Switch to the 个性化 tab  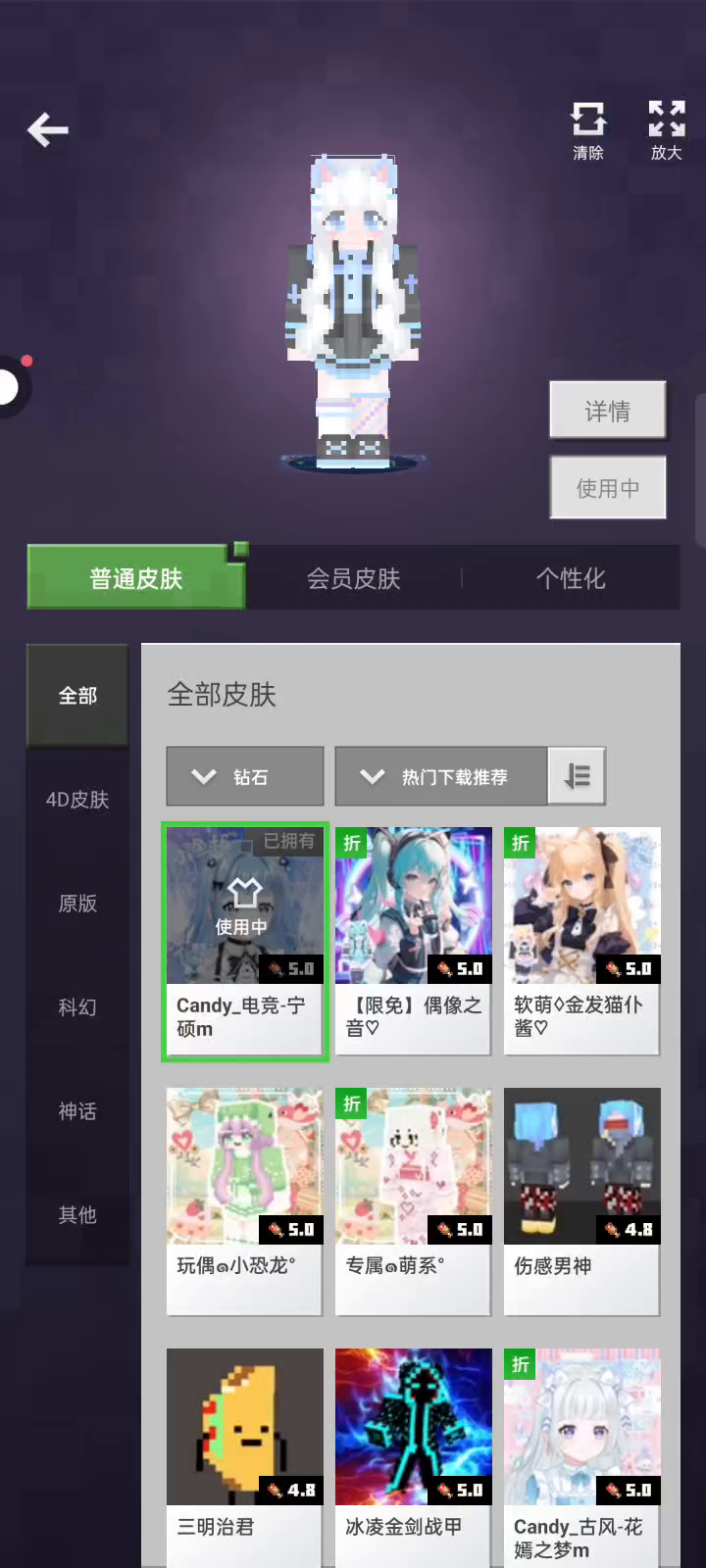tap(571, 579)
